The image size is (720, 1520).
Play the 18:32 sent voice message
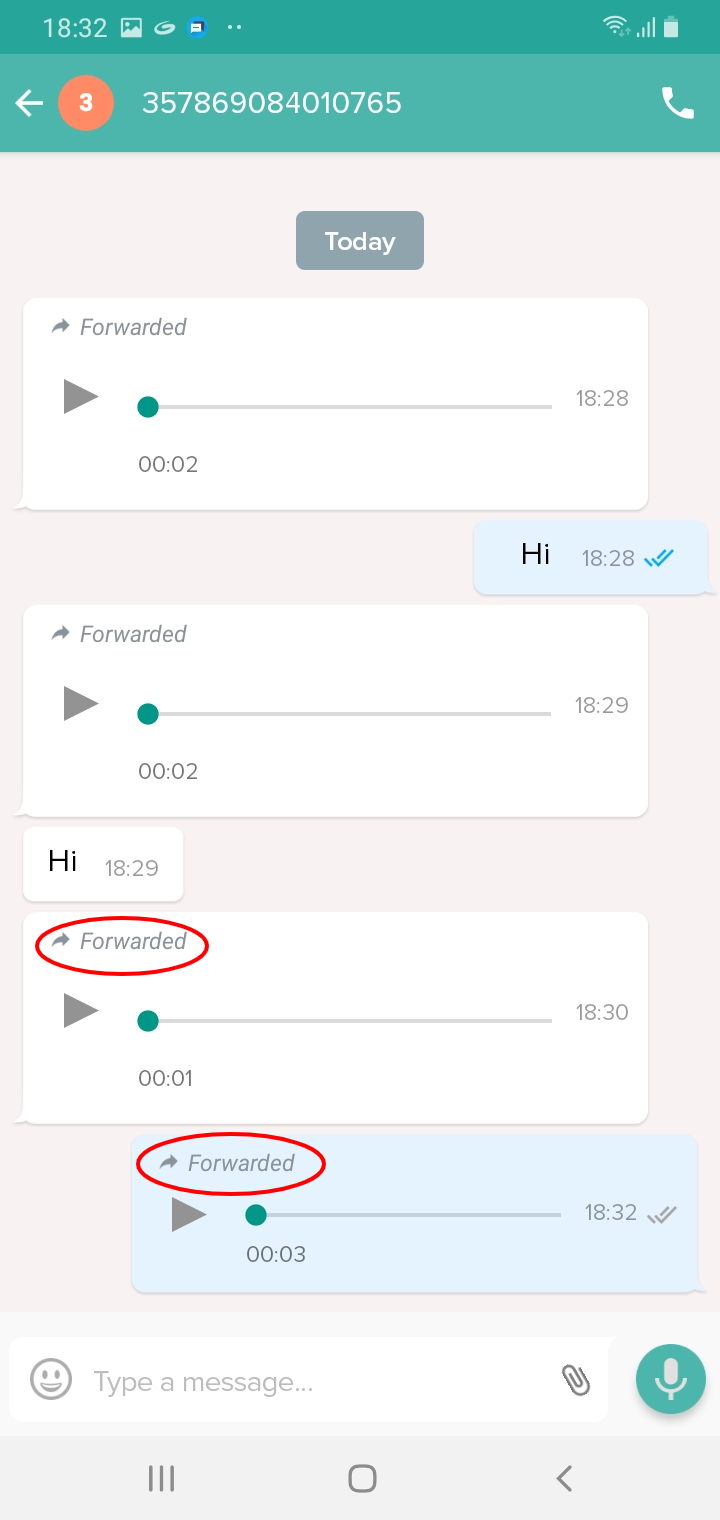[189, 1215]
